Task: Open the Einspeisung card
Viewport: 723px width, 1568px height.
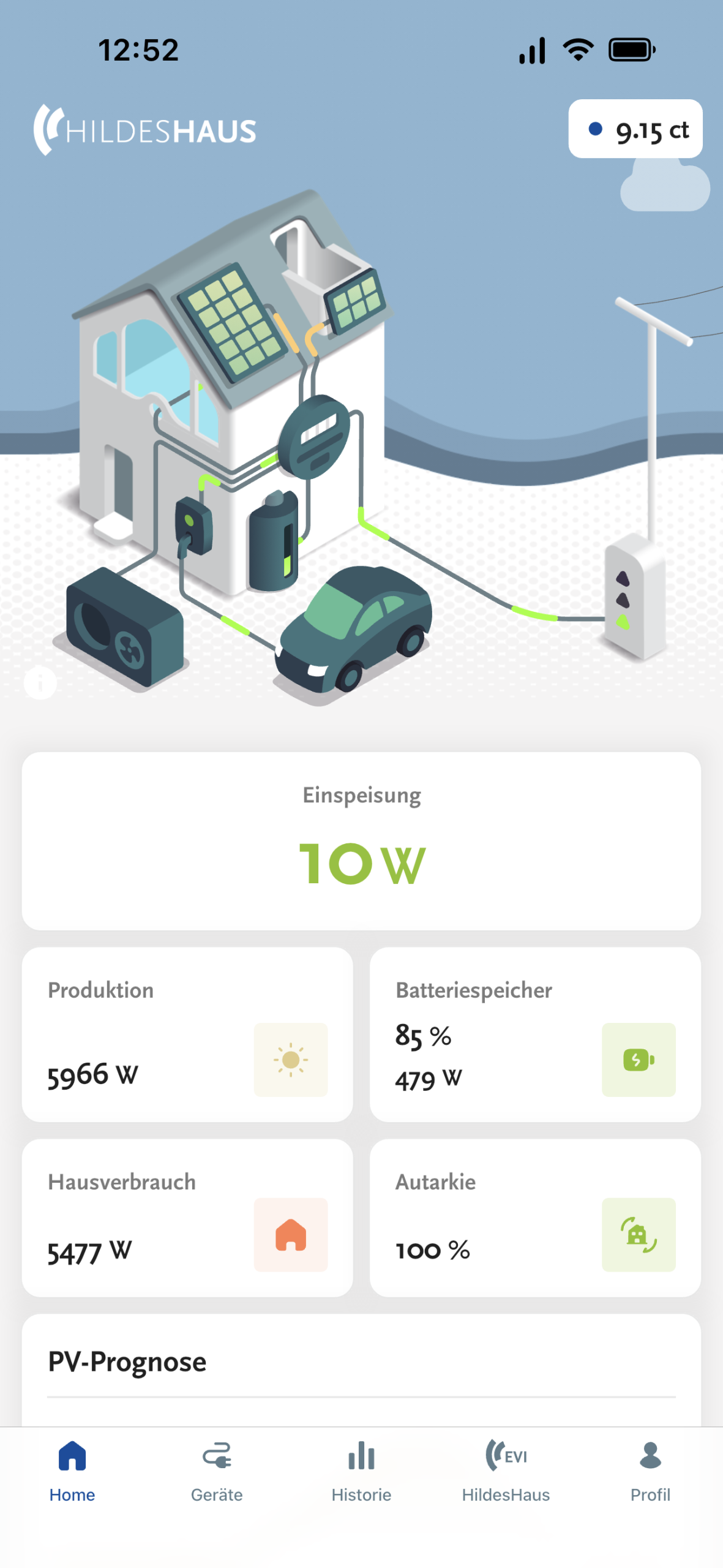Action: [361, 840]
